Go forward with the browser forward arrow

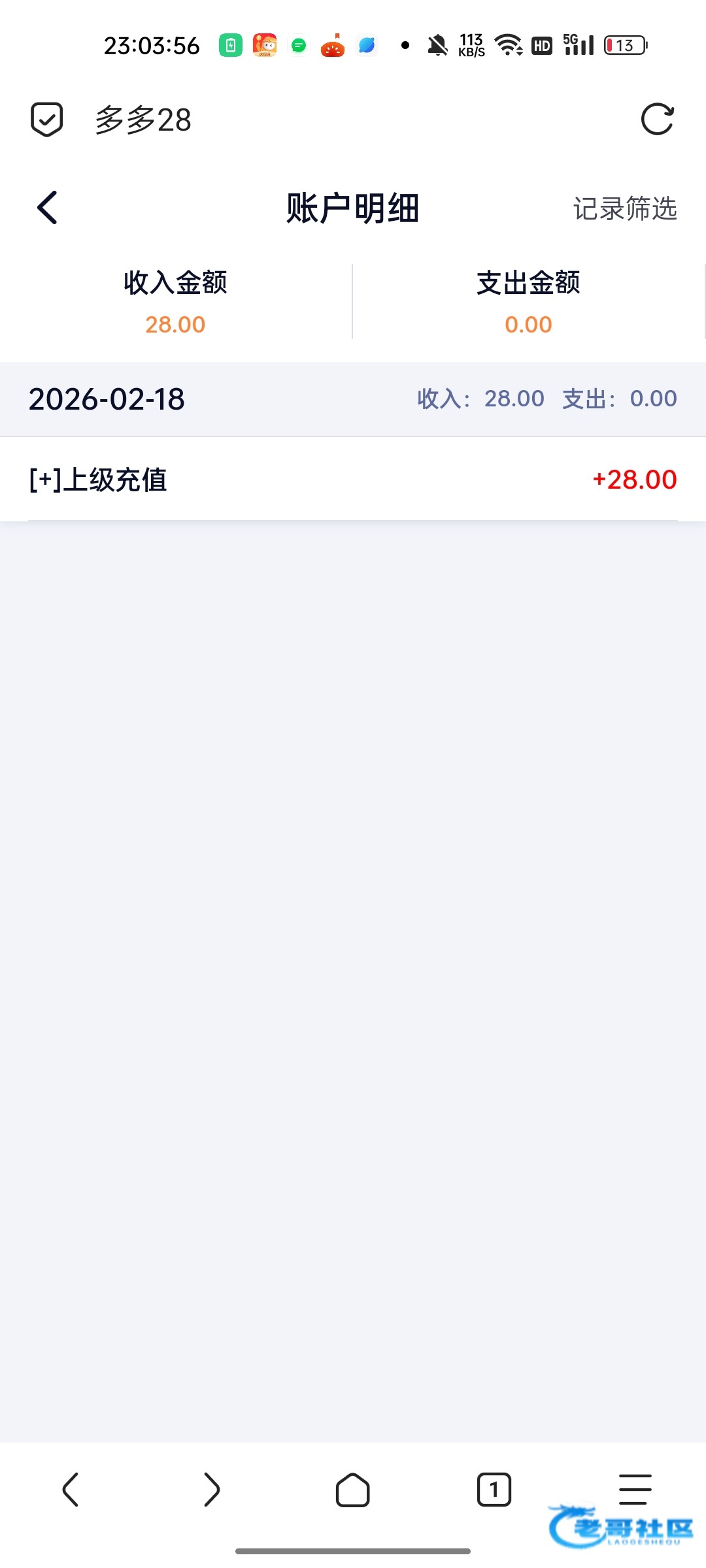coord(212,1490)
